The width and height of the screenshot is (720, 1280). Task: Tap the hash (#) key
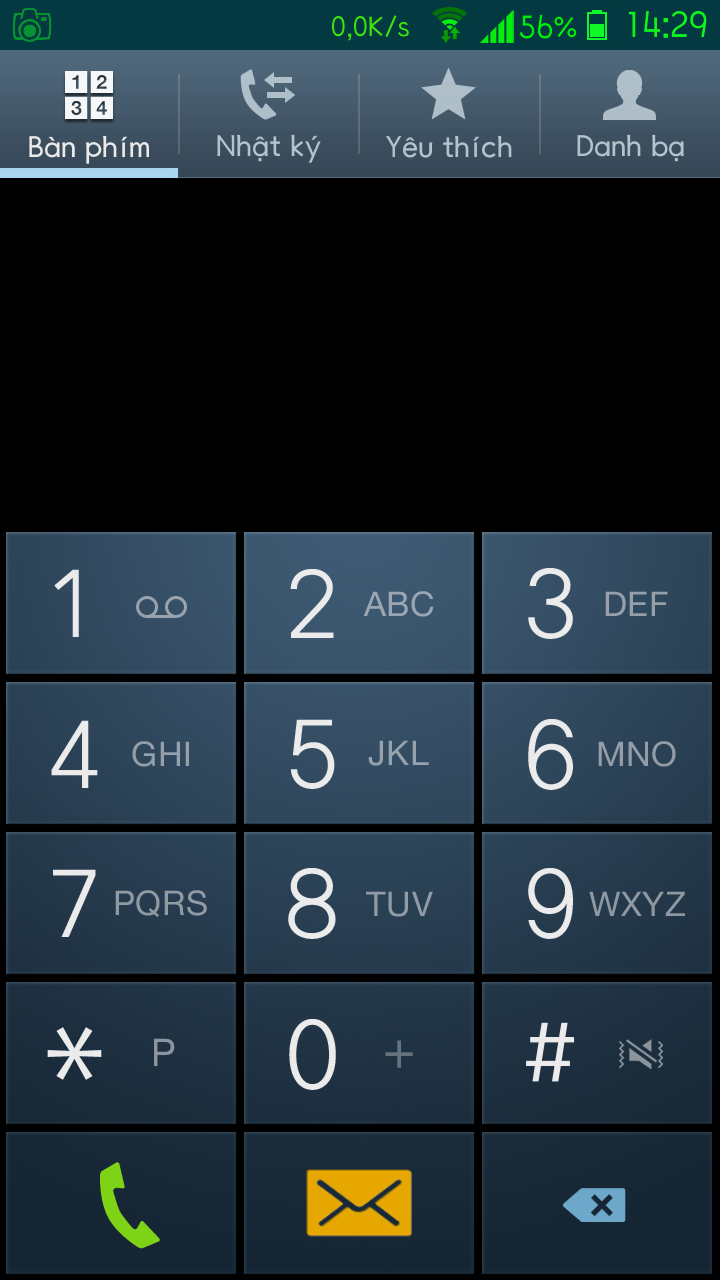(597, 1053)
